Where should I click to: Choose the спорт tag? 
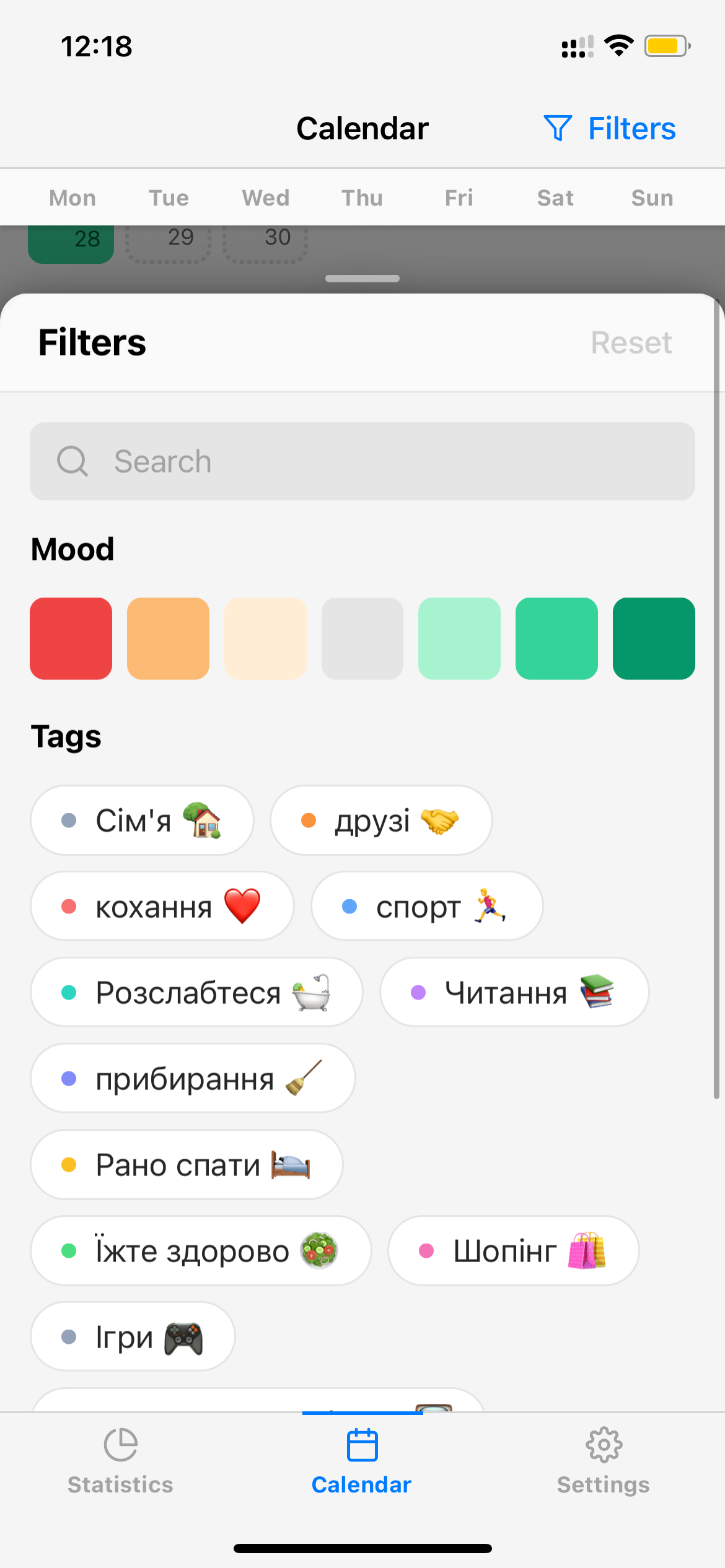[x=427, y=906]
